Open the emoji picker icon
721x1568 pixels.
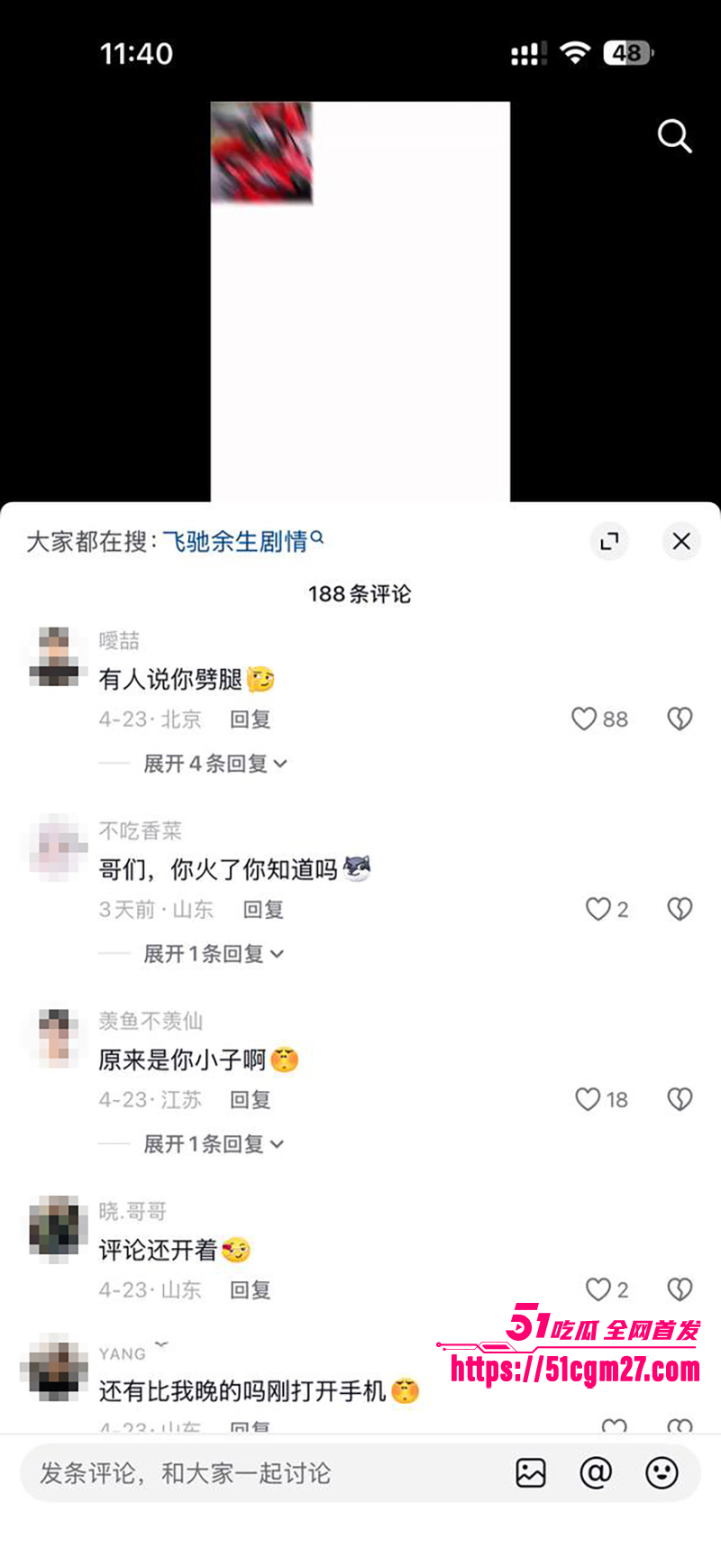663,1472
